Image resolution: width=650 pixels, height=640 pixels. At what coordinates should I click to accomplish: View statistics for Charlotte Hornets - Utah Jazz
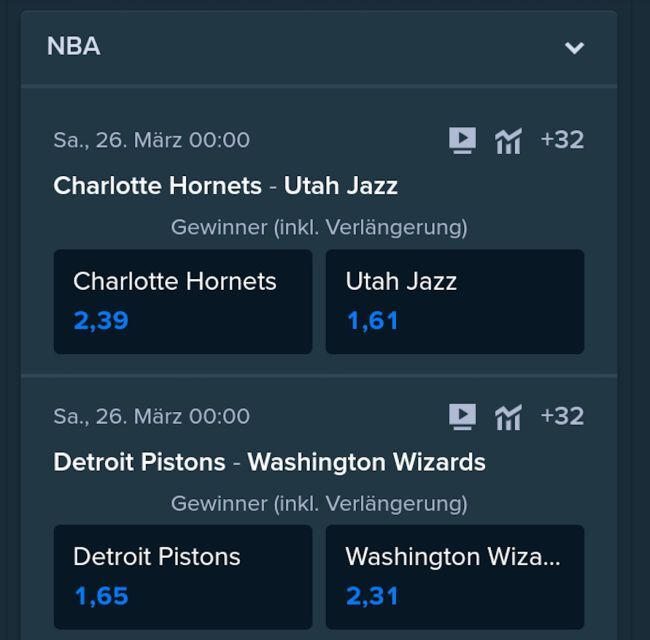[x=508, y=141]
